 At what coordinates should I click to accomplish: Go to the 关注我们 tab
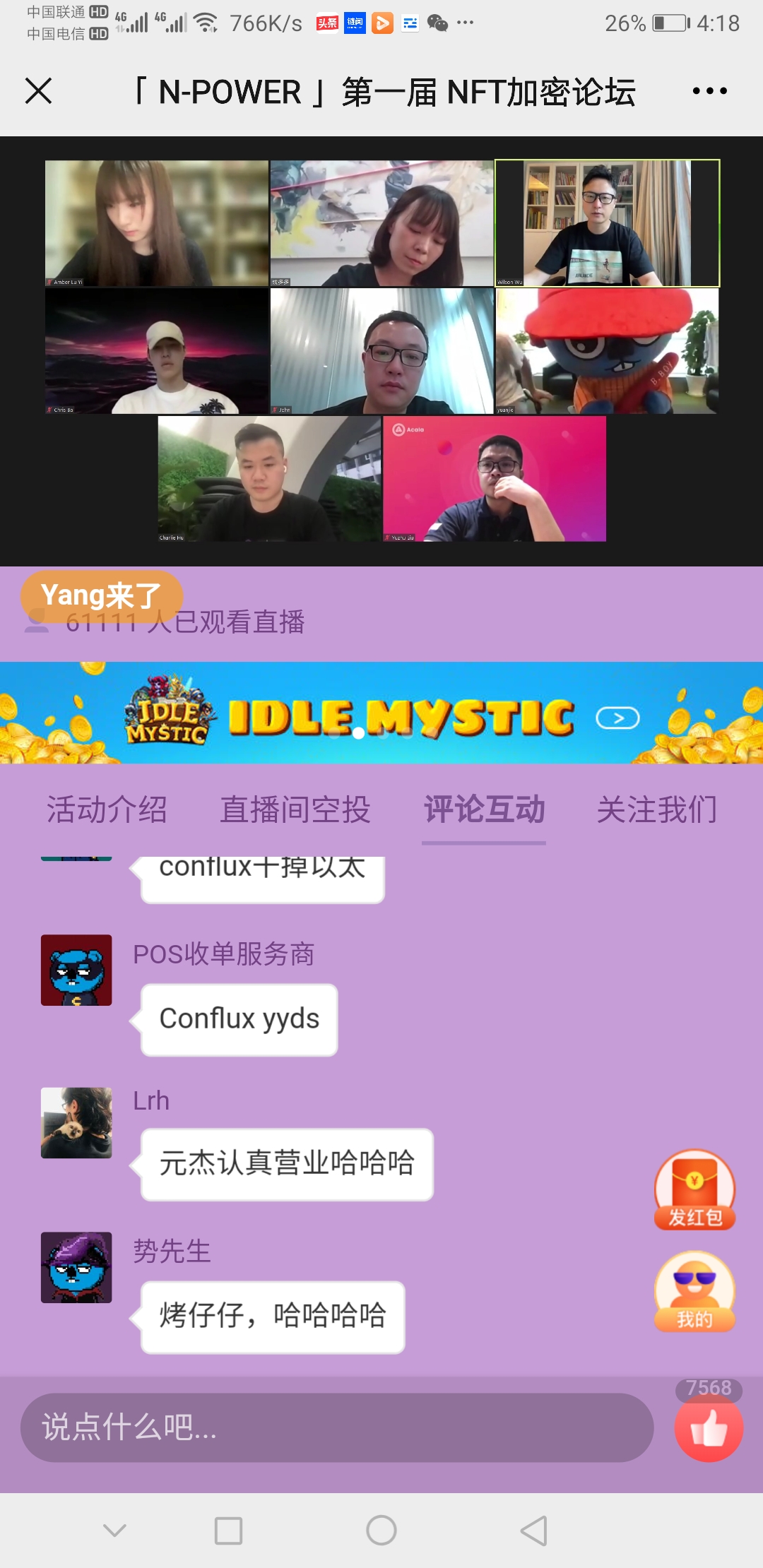click(657, 809)
